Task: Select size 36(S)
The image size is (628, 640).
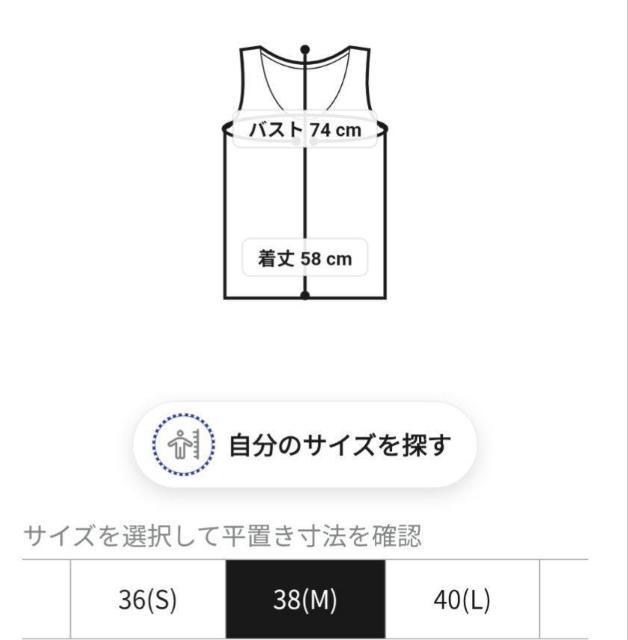Action: pyautogui.click(x=148, y=600)
